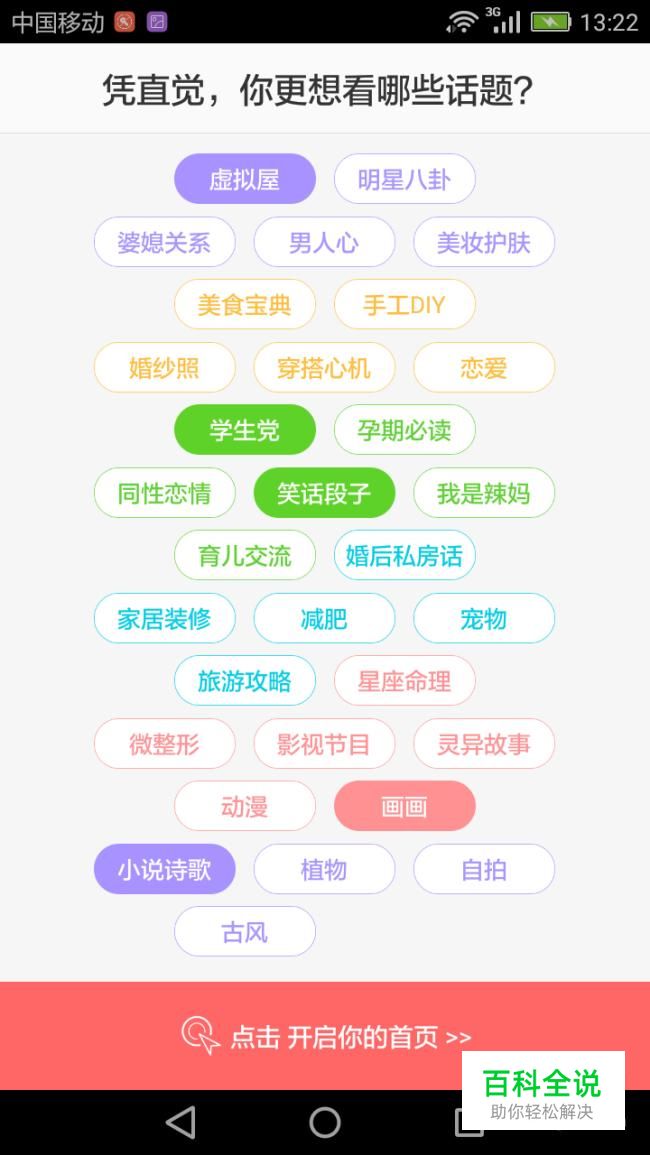
Task: Select the 育儿交流 topic
Action: (x=245, y=556)
